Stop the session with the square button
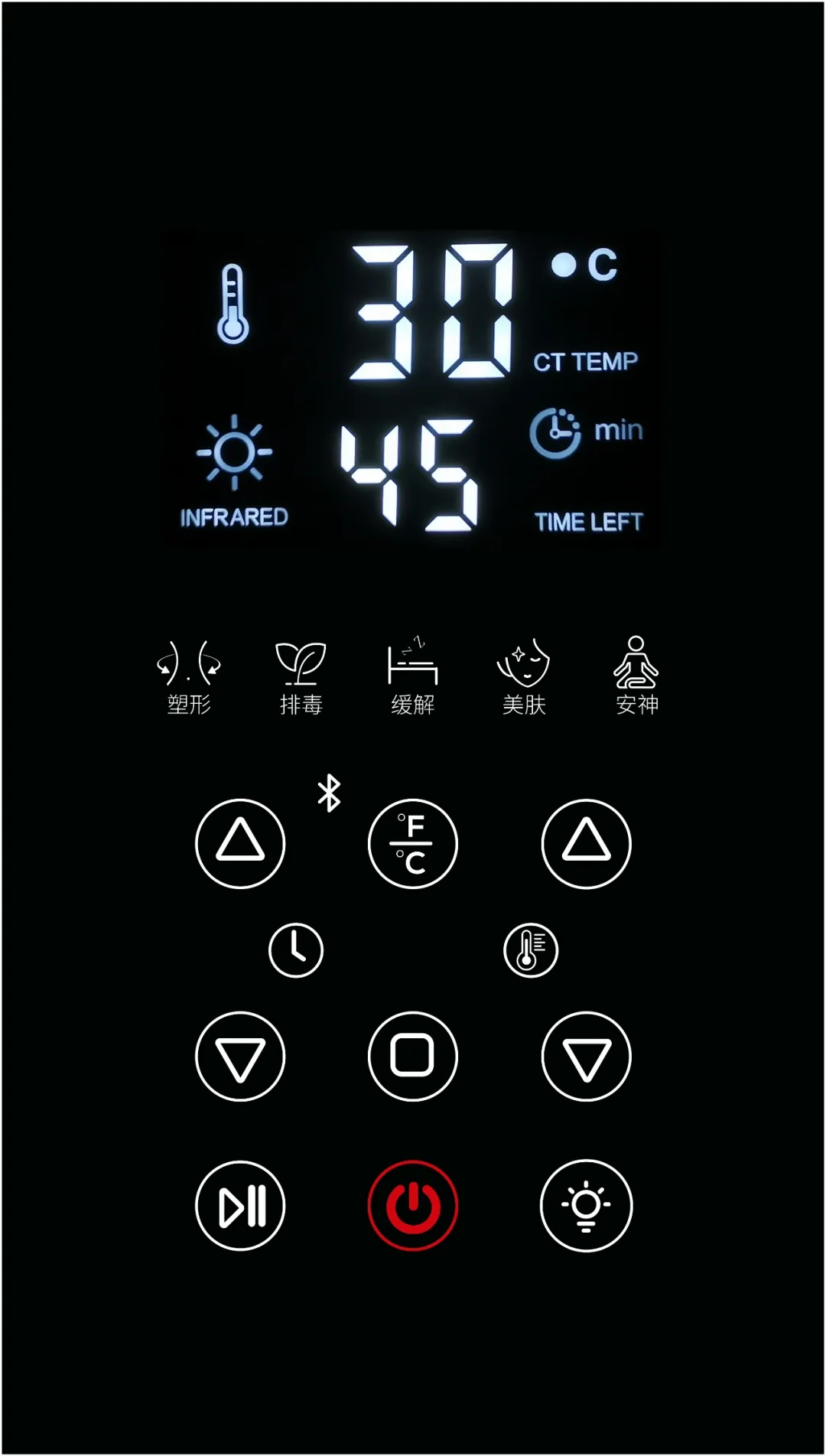Screen dimensions: 826x1456 413,1057
